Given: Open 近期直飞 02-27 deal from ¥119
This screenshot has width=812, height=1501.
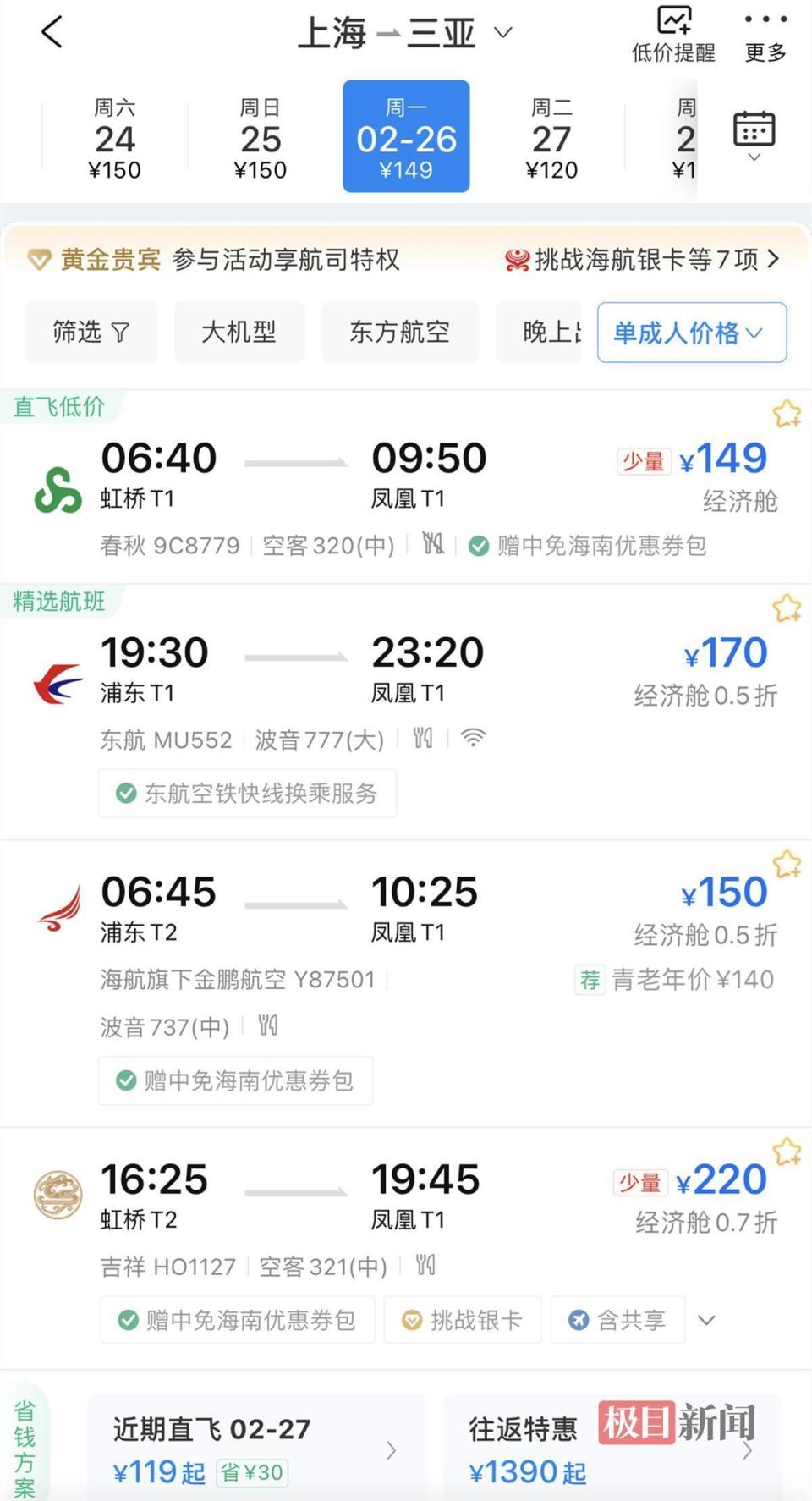Looking at the screenshot, I should coord(257,1450).
